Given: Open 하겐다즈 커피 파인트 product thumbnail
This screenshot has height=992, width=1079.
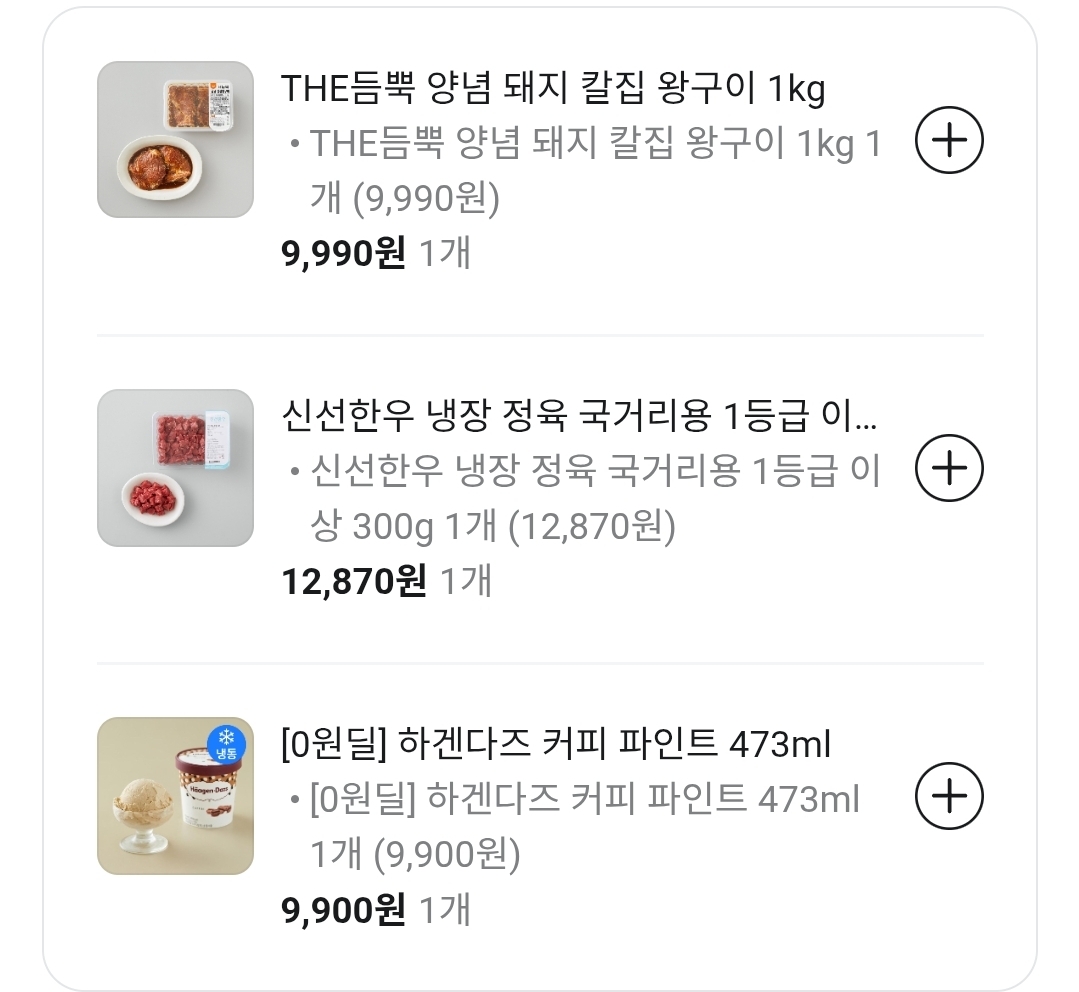Looking at the screenshot, I should tap(175, 796).
